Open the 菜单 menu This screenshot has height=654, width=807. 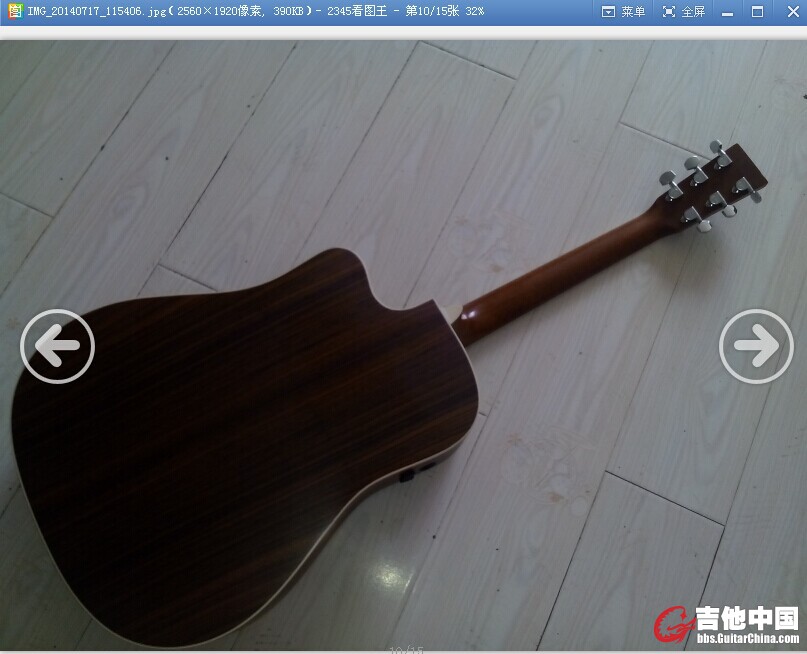pos(623,11)
